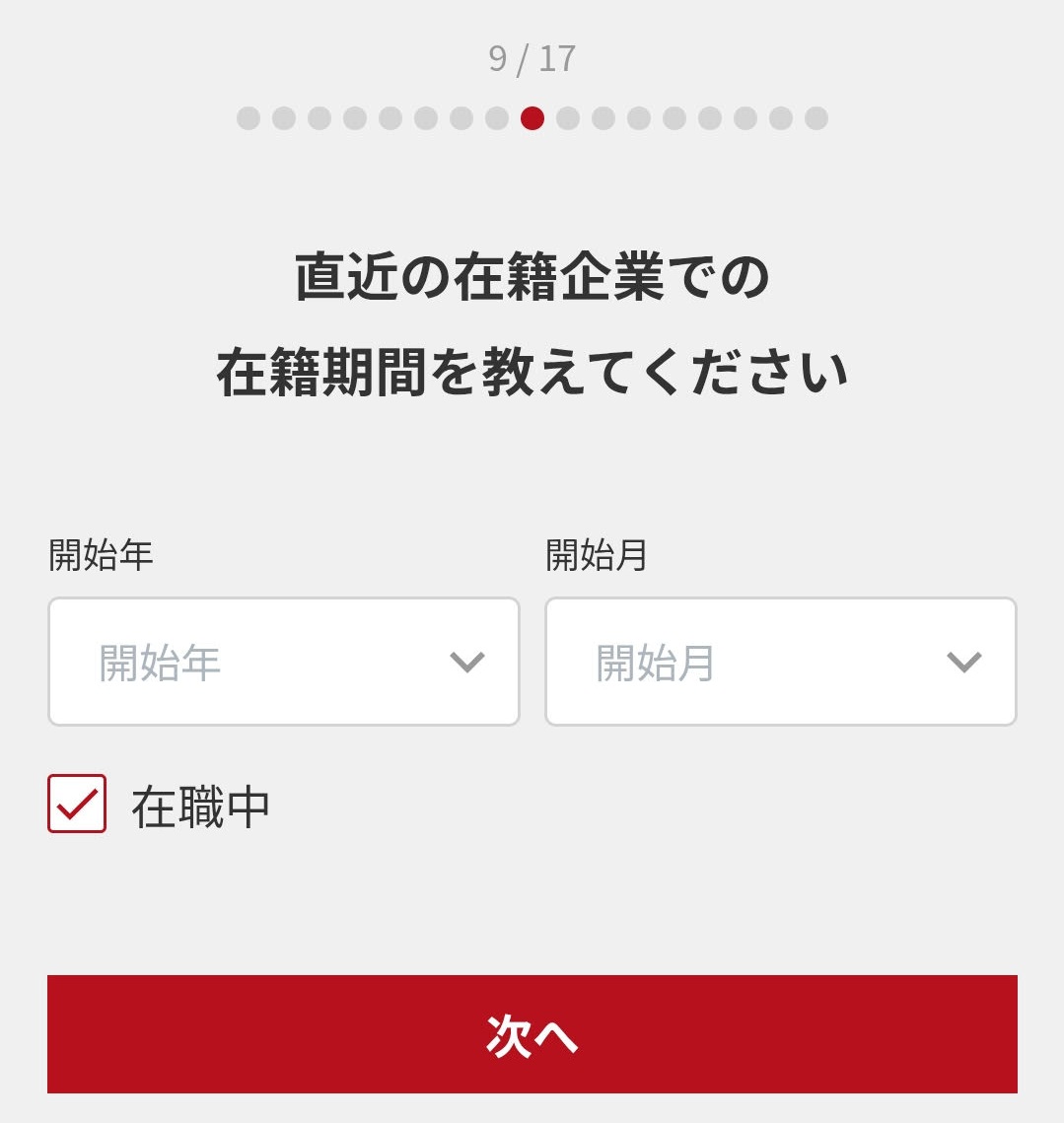This screenshot has height=1123, width=1064.
Task: Click the 9 / 17 step counter
Action: tap(532, 59)
